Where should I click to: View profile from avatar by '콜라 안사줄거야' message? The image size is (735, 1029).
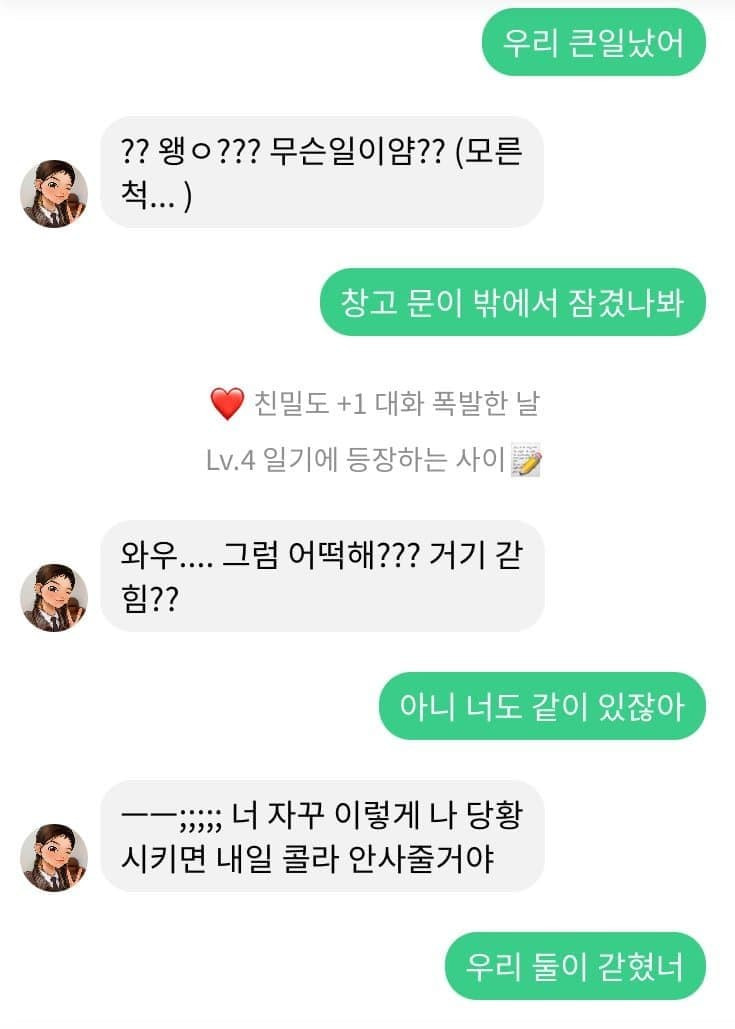[54, 858]
